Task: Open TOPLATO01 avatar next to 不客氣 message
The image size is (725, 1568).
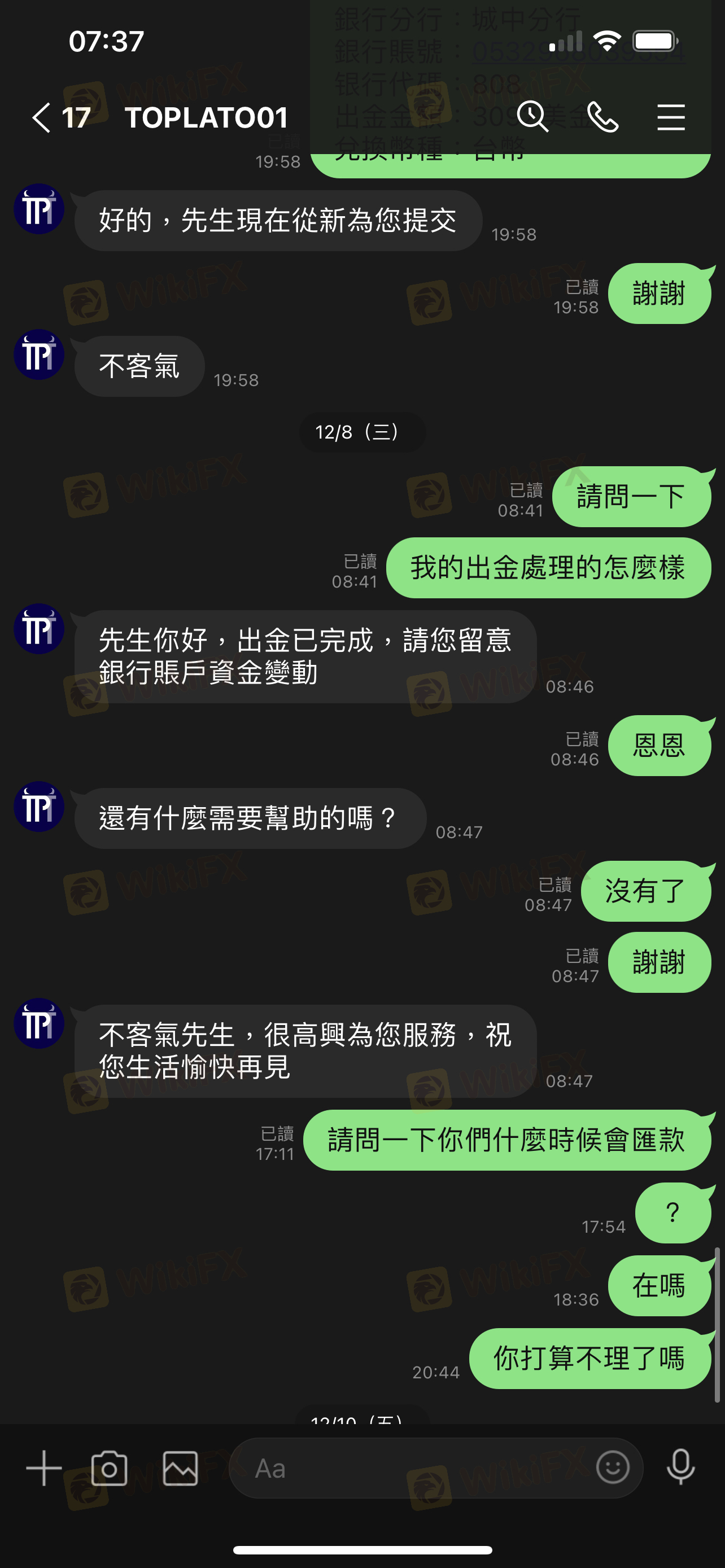Action: click(x=39, y=354)
